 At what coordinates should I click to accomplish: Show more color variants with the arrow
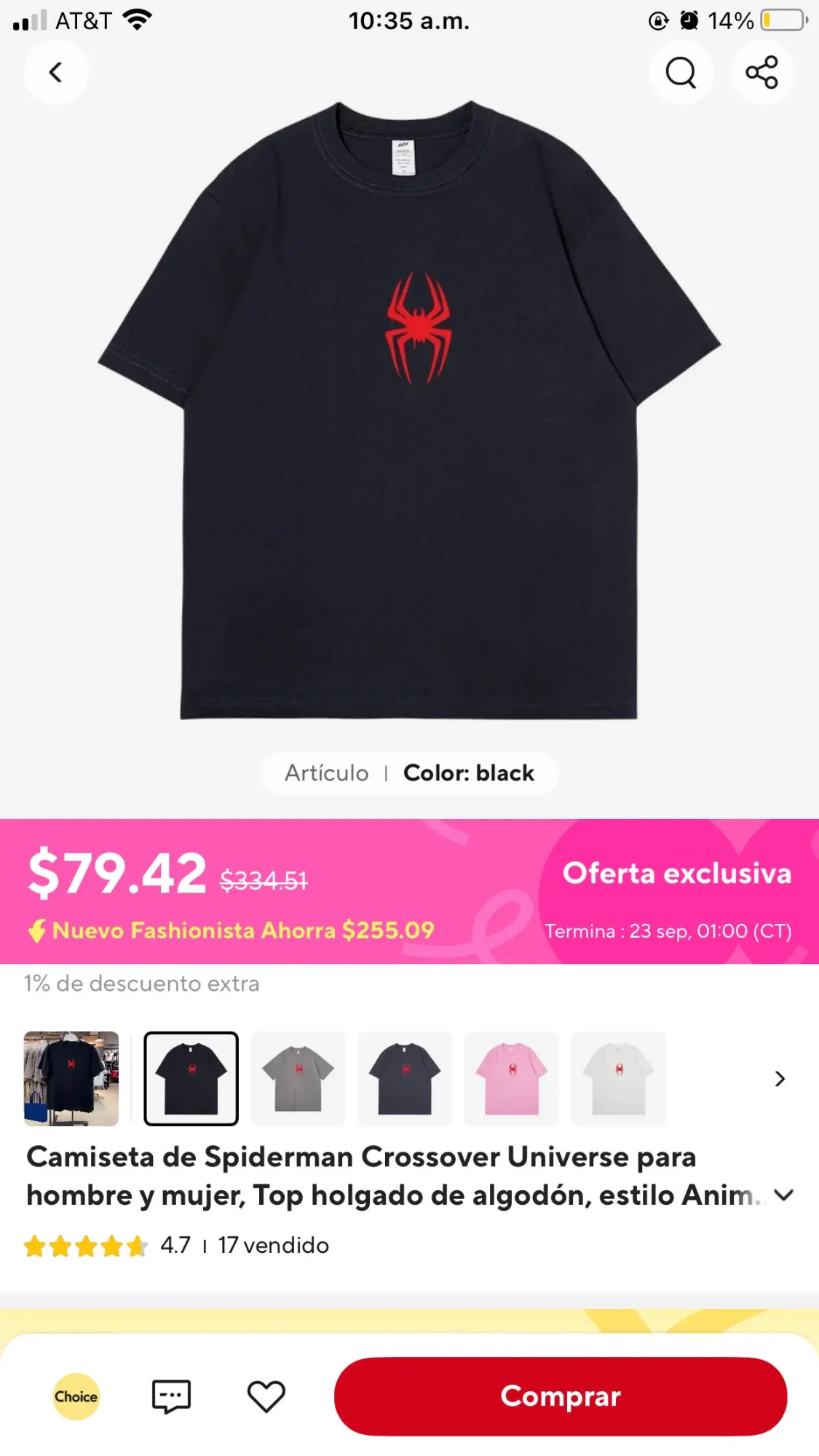pyautogui.click(x=780, y=1078)
